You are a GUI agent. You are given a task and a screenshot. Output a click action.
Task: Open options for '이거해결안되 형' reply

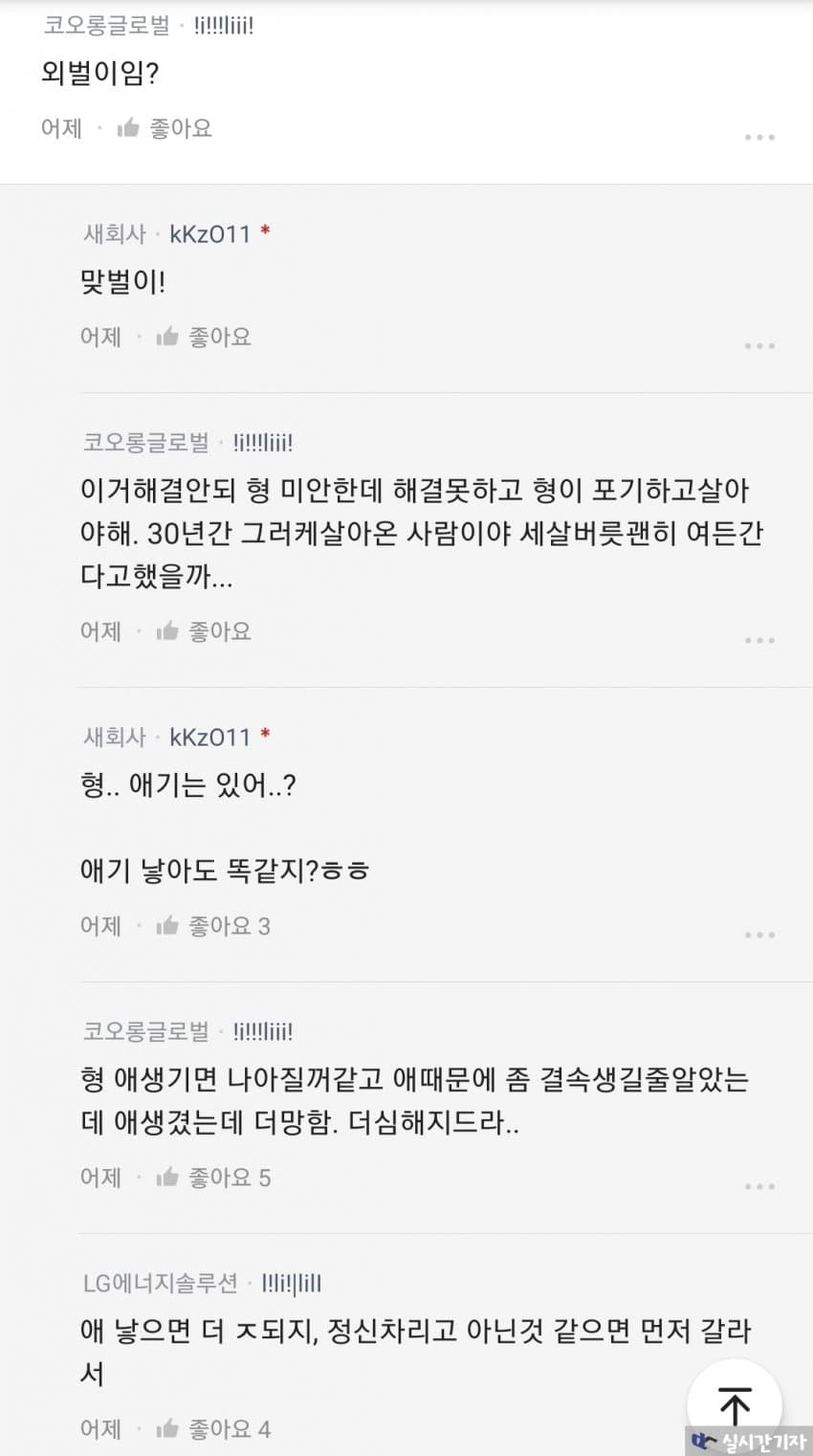tap(758, 641)
